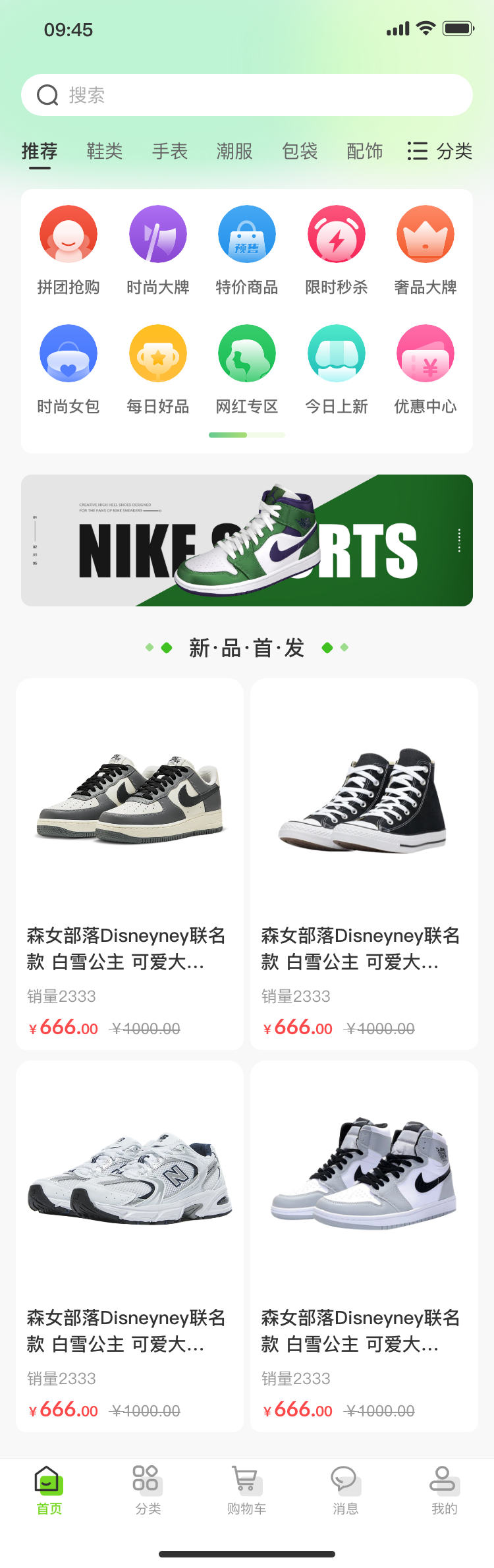494x1568 pixels.
Task: Select the 潮服 tab
Action: click(234, 152)
